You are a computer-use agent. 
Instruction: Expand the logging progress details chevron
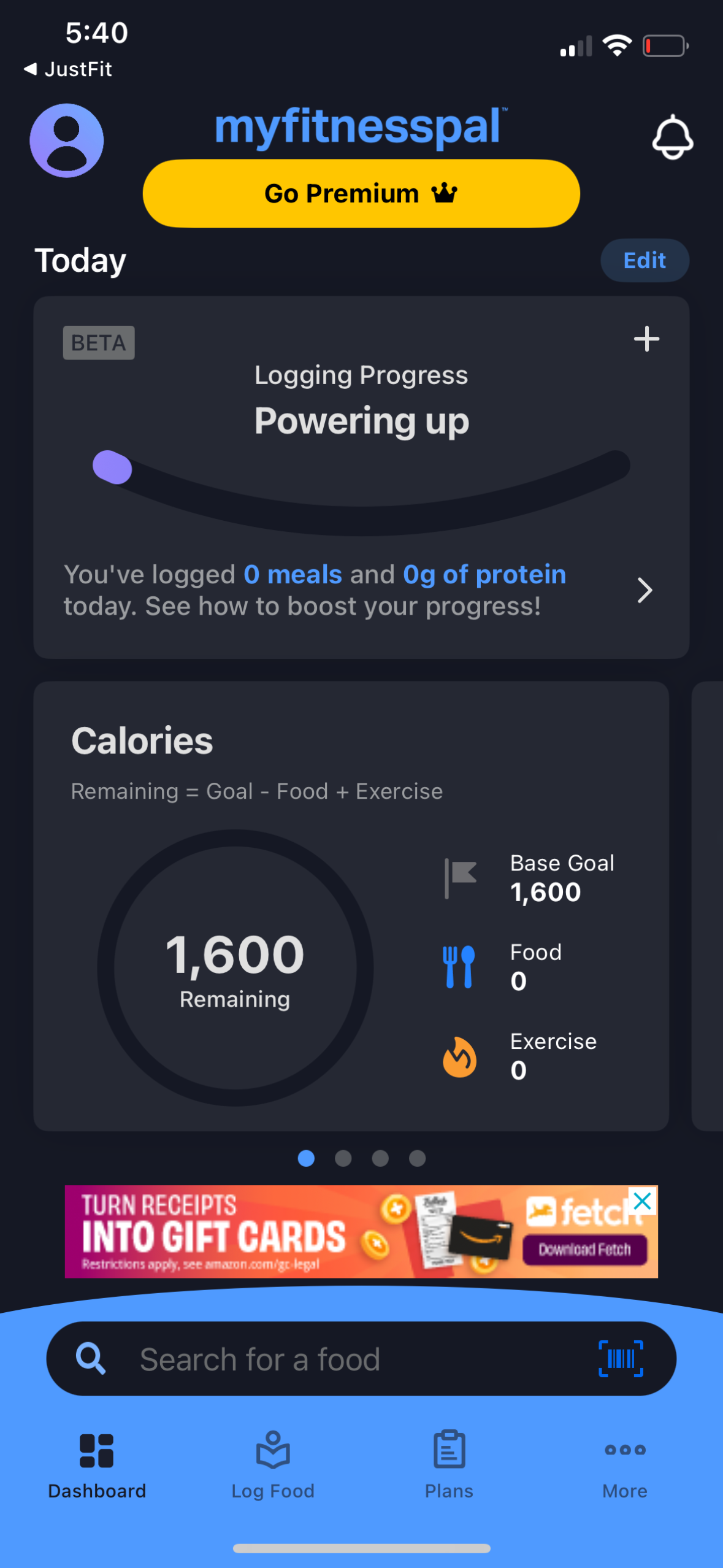[x=645, y=590]
